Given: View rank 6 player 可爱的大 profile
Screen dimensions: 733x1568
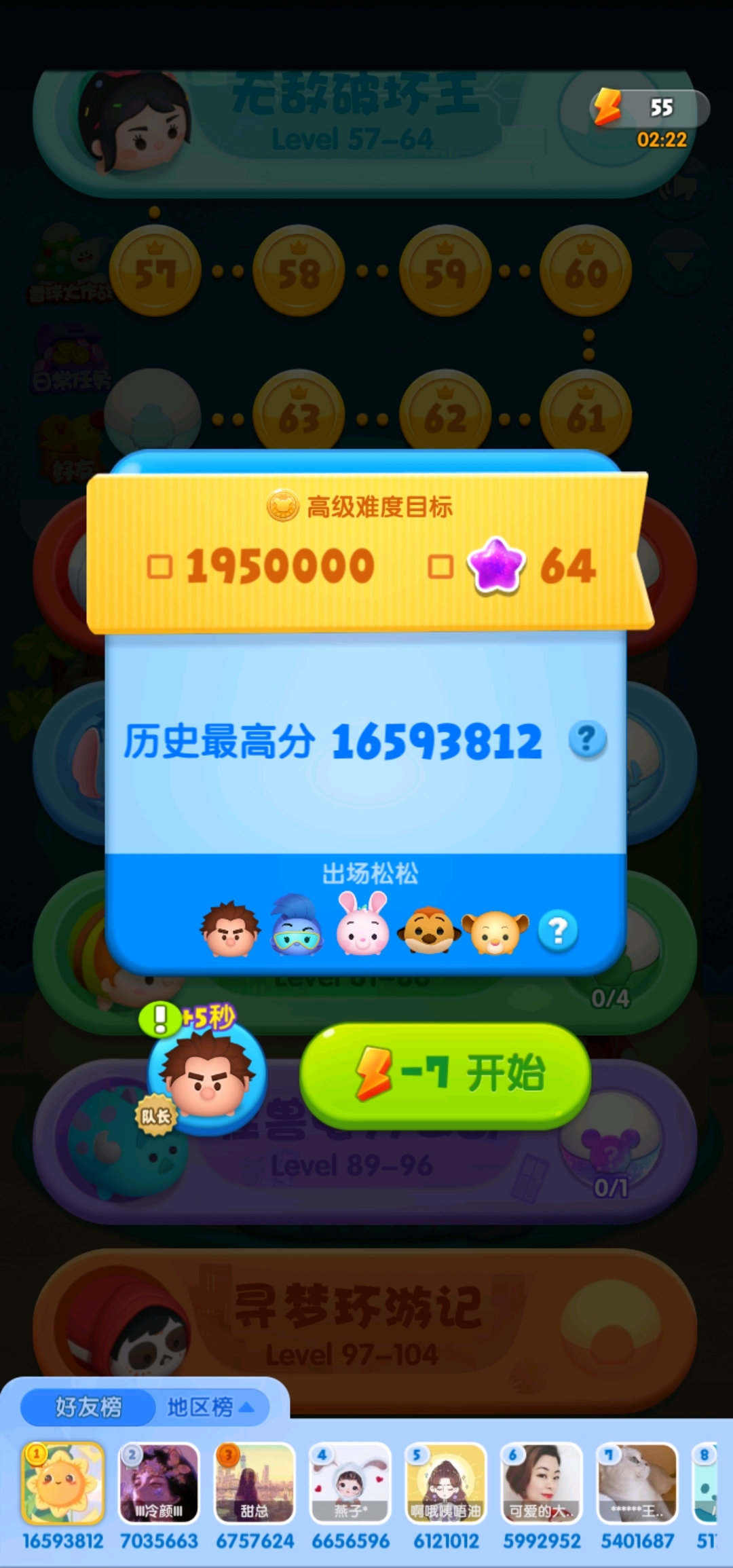Looking at the screenshot, I should click(x=542, y=1483).
